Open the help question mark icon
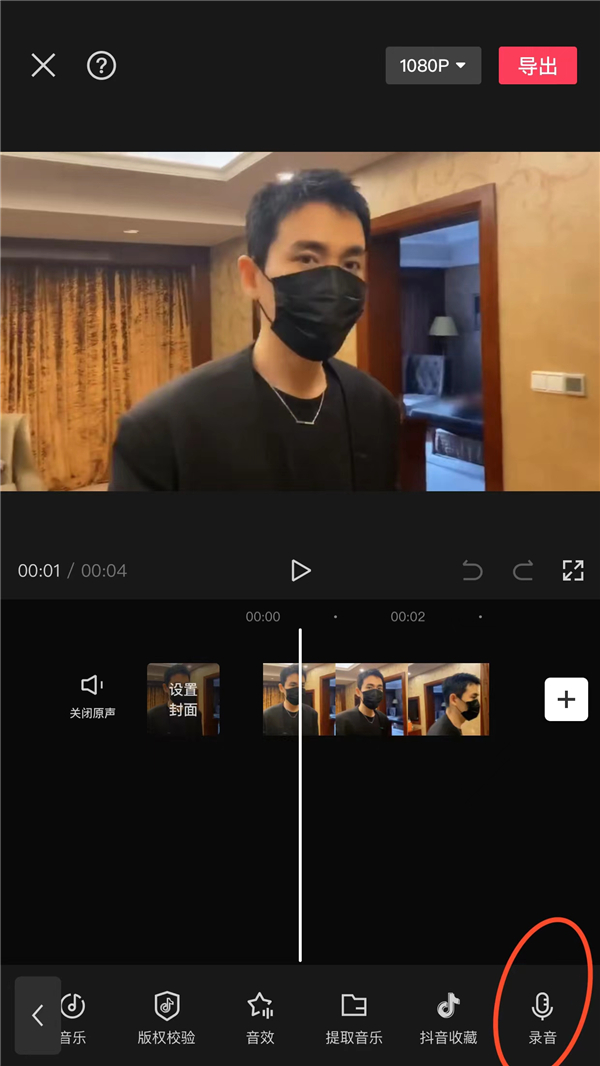 click(102, 66)
